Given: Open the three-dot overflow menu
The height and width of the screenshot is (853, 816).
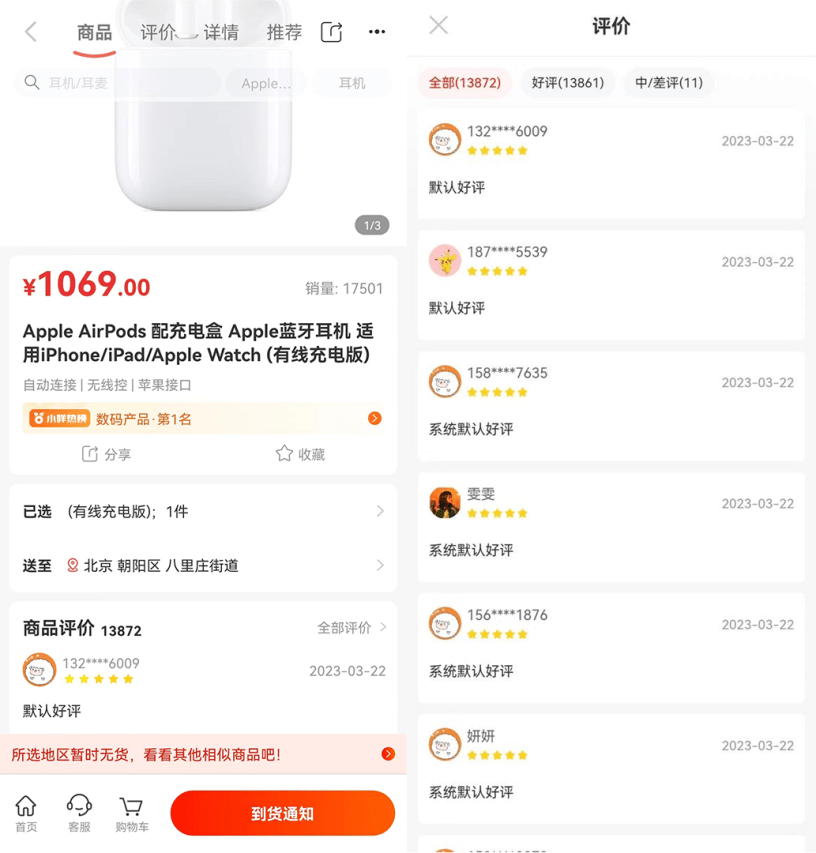Looking at the screenshot, I should (377, 32).
